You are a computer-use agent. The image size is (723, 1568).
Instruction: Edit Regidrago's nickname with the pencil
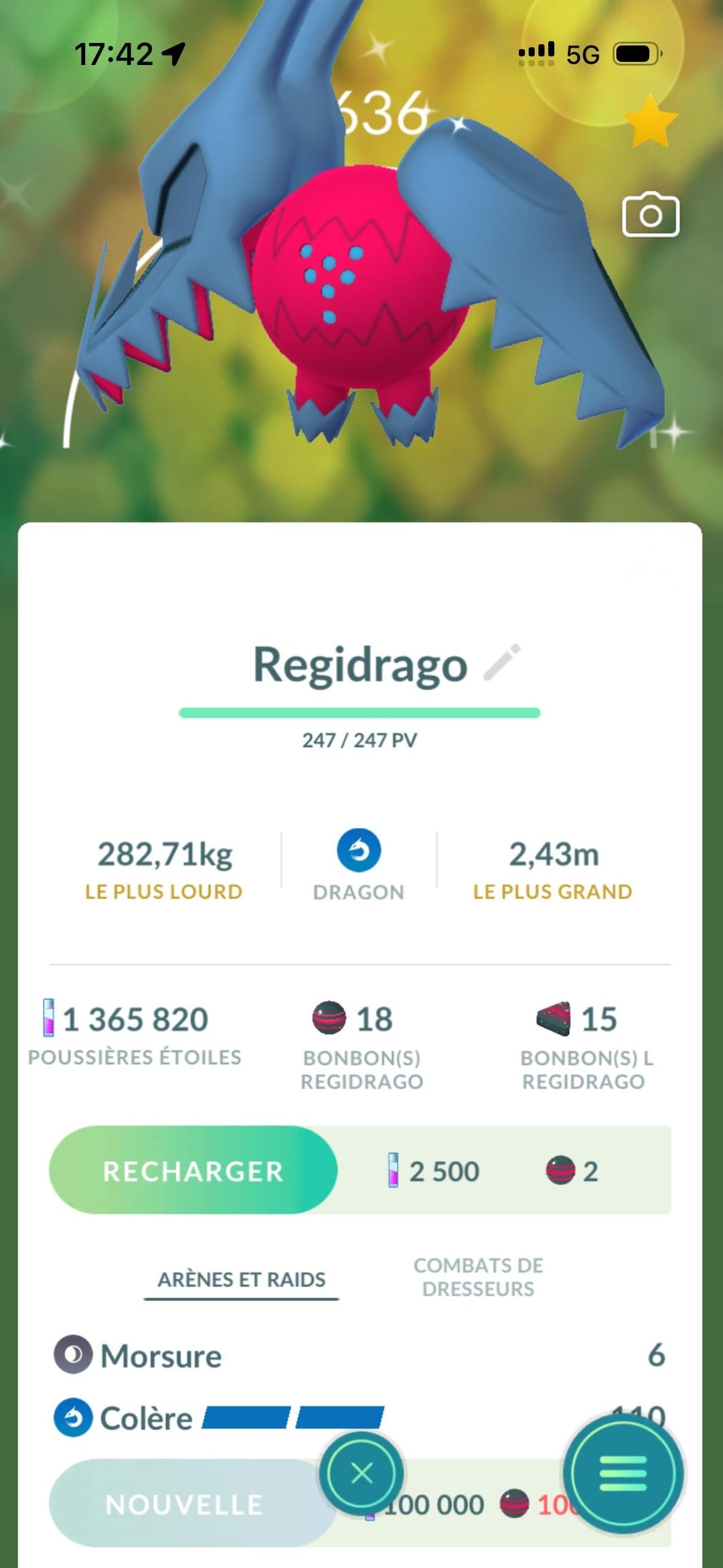(x=502, y=662)
